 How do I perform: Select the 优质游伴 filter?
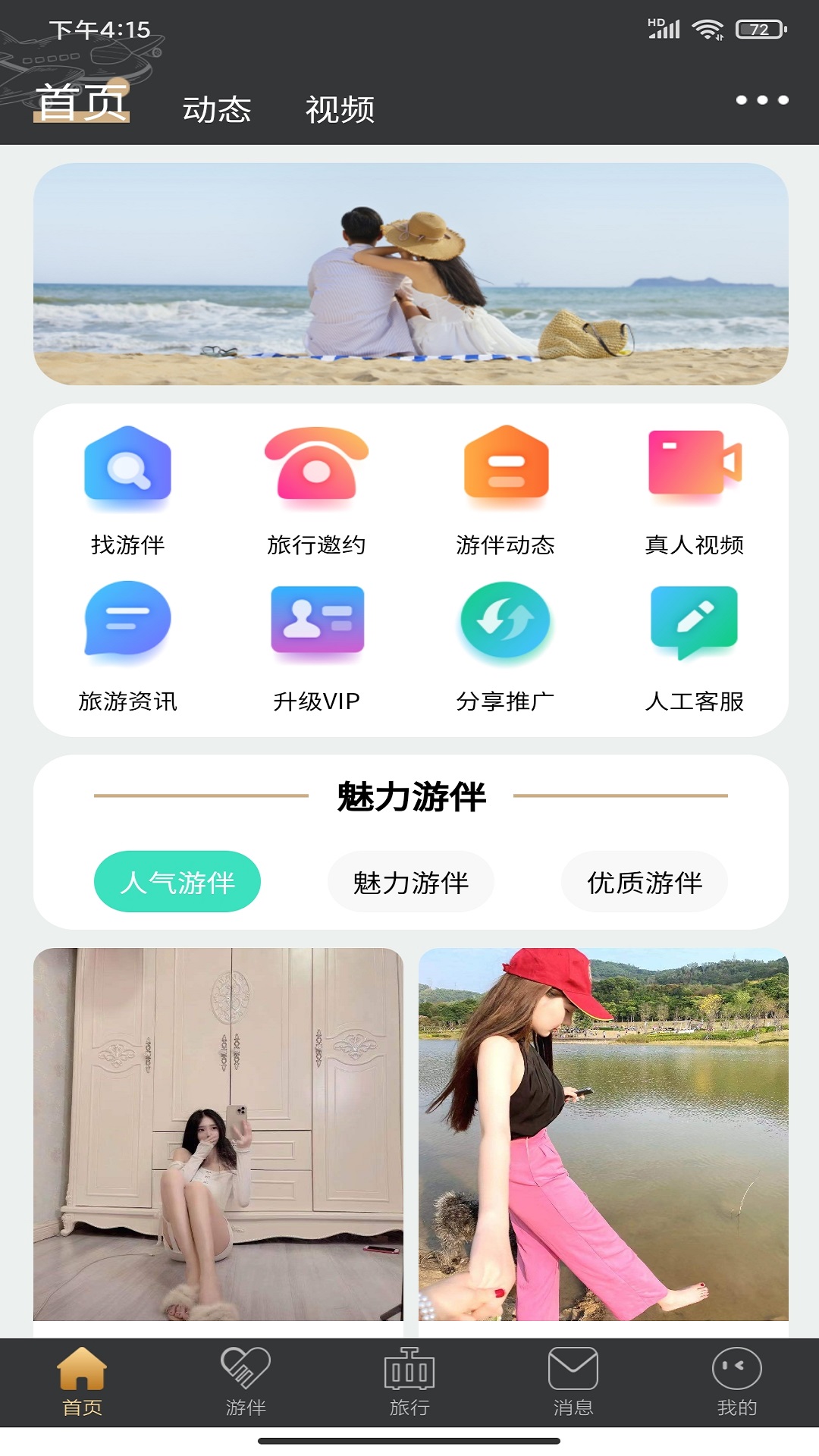(x=644, y=880)
